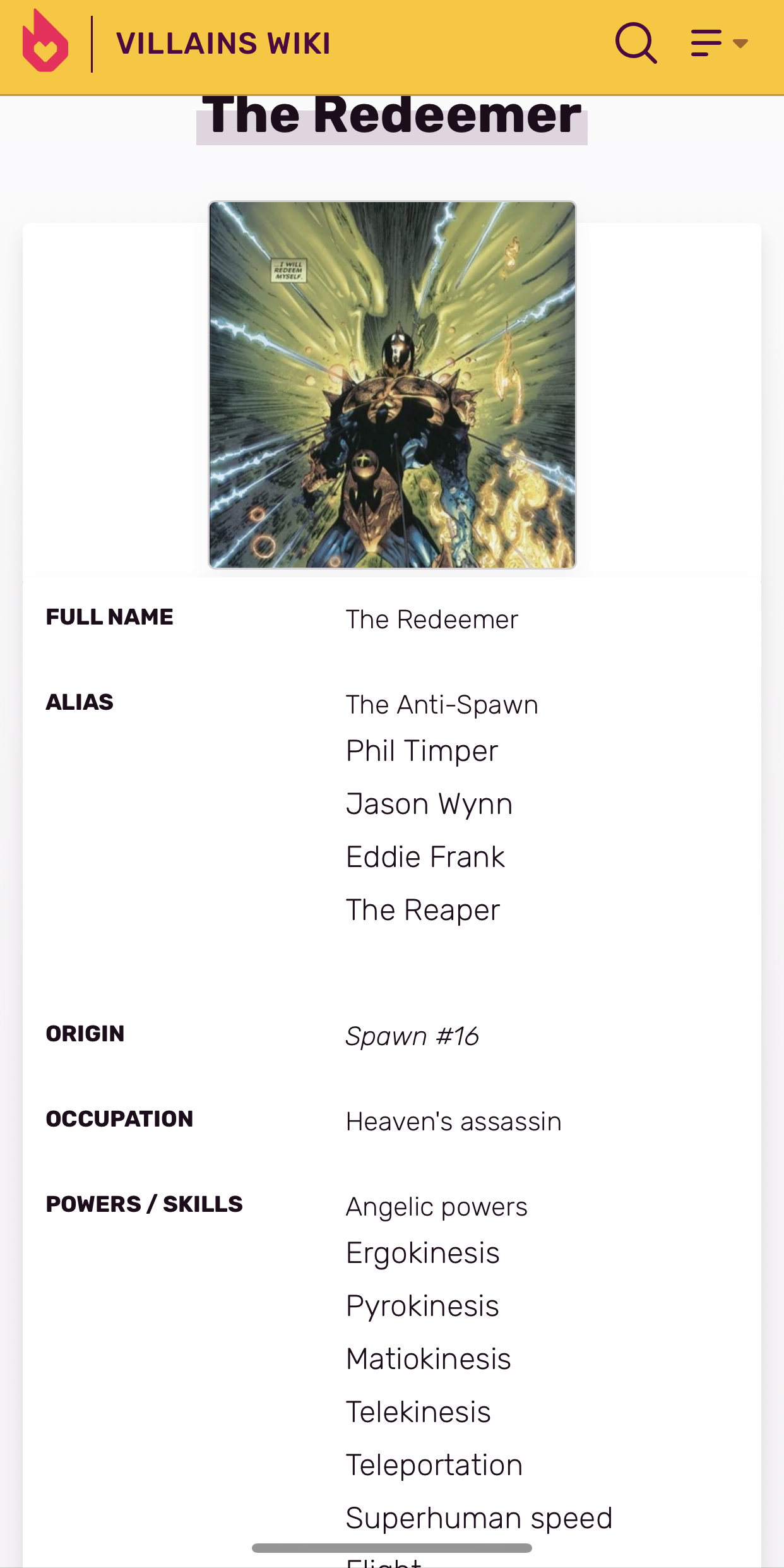
Task: View The Redeemer infobox image
Action: (392, 385)
